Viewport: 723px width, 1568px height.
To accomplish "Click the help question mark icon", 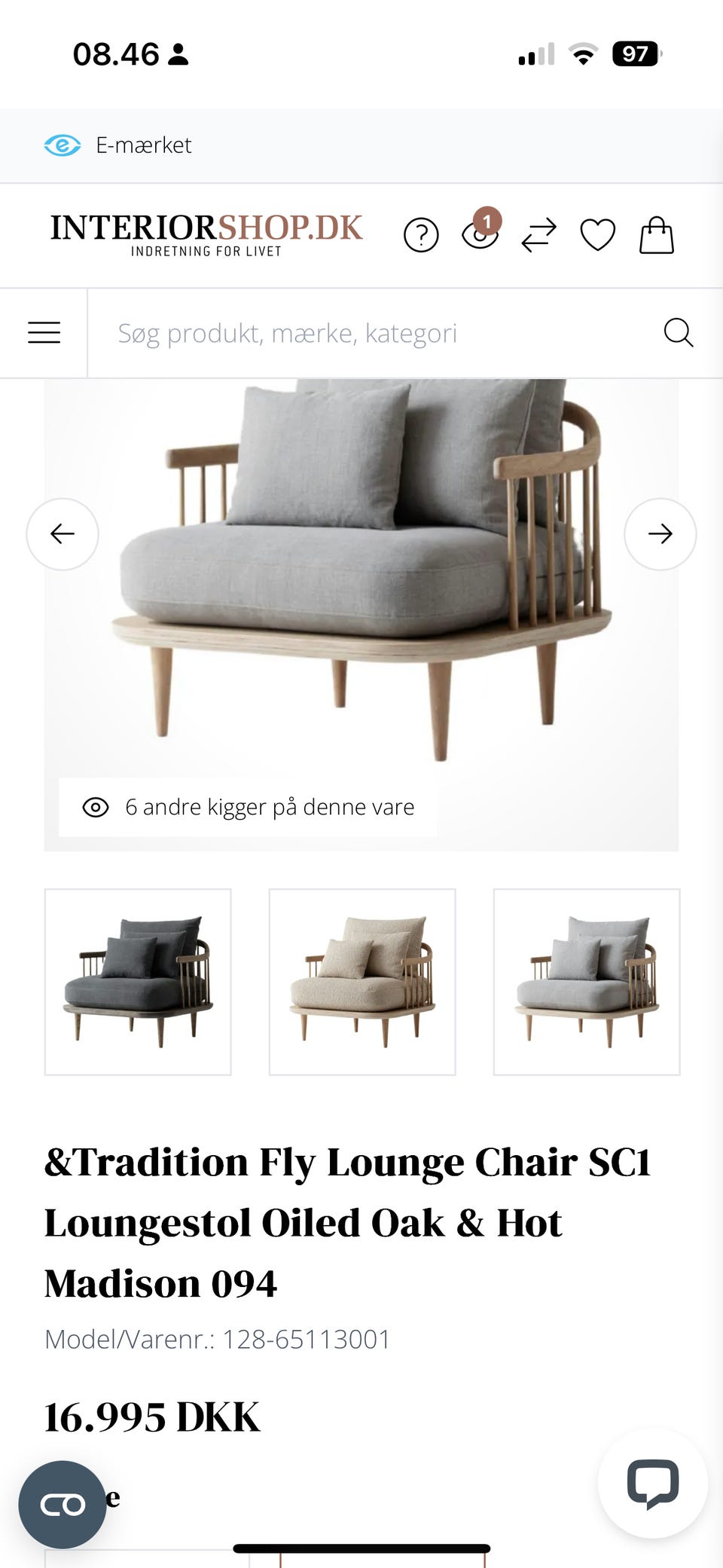I will coord(420,235).
